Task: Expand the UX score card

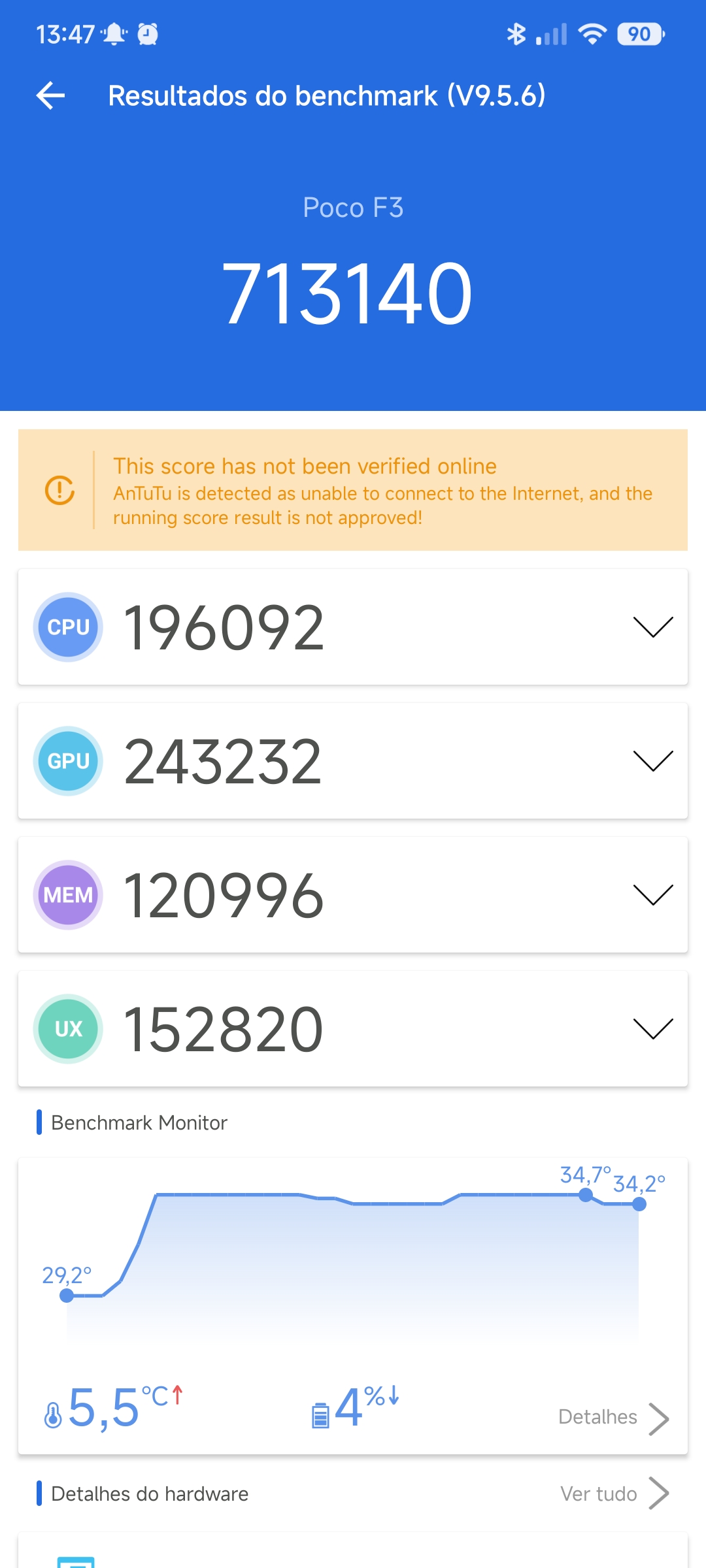Action: pos(353,1029)
